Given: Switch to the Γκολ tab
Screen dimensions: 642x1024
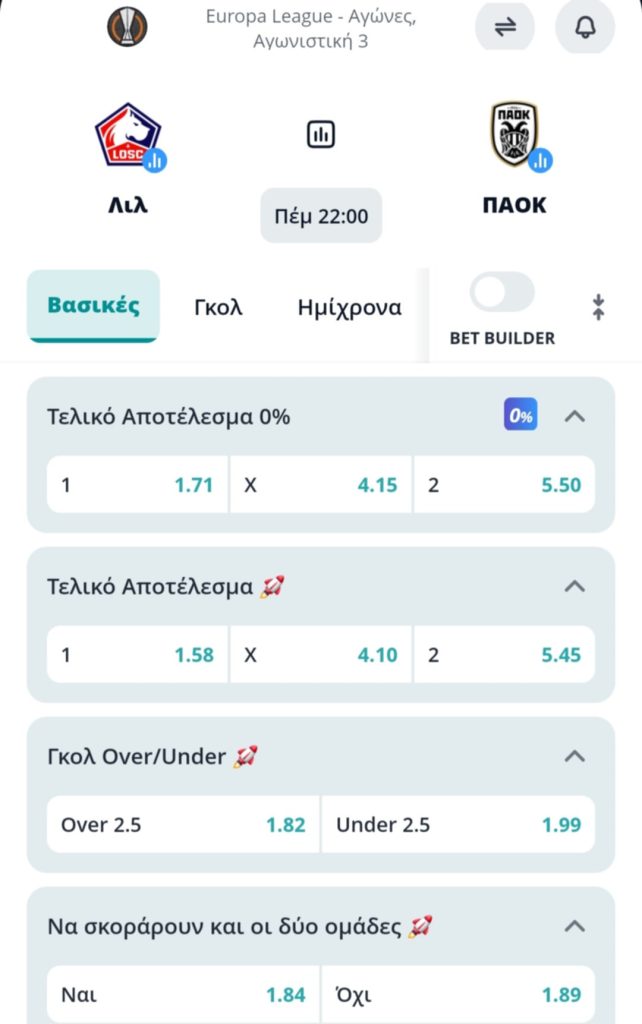Looking at the screenshot, I should click(218, 307).
